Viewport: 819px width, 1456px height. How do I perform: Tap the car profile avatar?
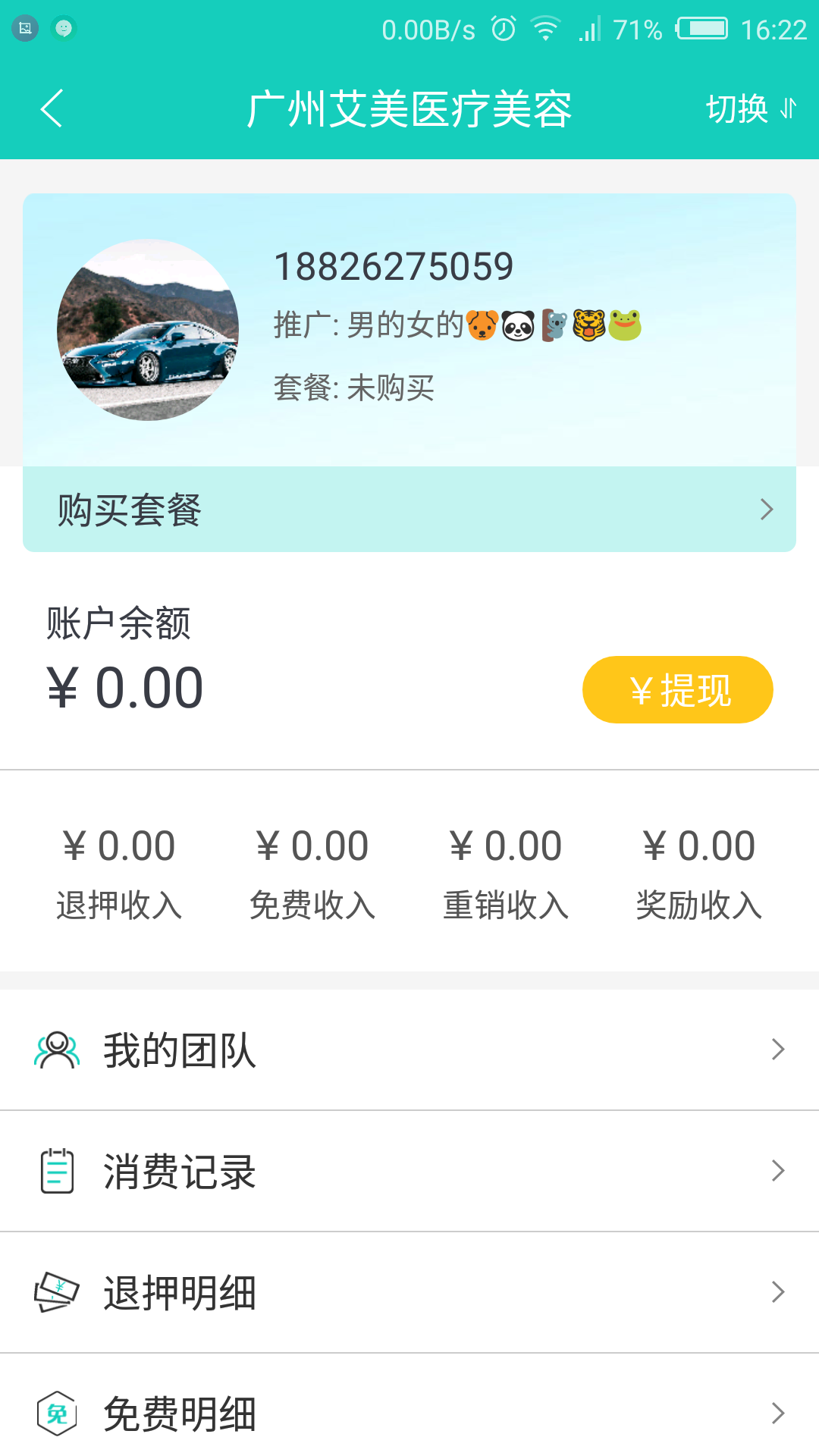click(148, 330)
